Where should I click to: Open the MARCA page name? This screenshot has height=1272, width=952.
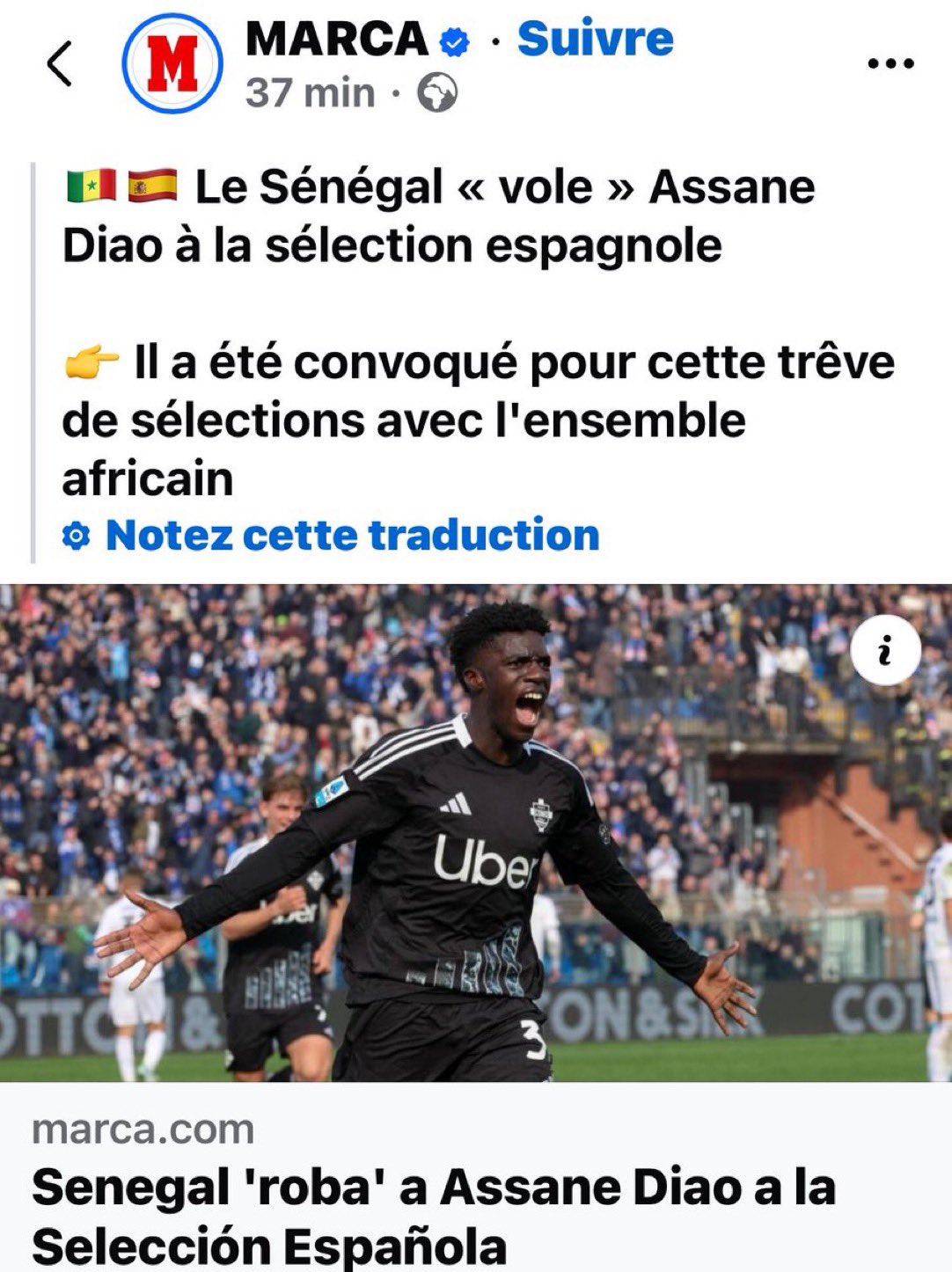[x=337, y=39]
